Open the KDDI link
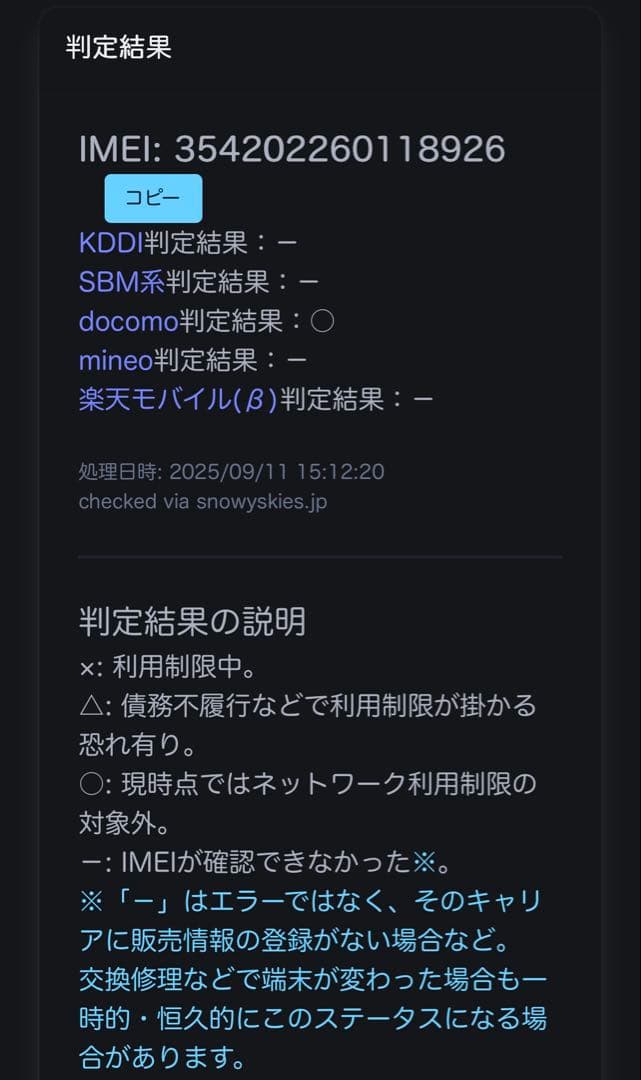The width and height of the screenshot is (641, 1080). (x=110, y=242)
